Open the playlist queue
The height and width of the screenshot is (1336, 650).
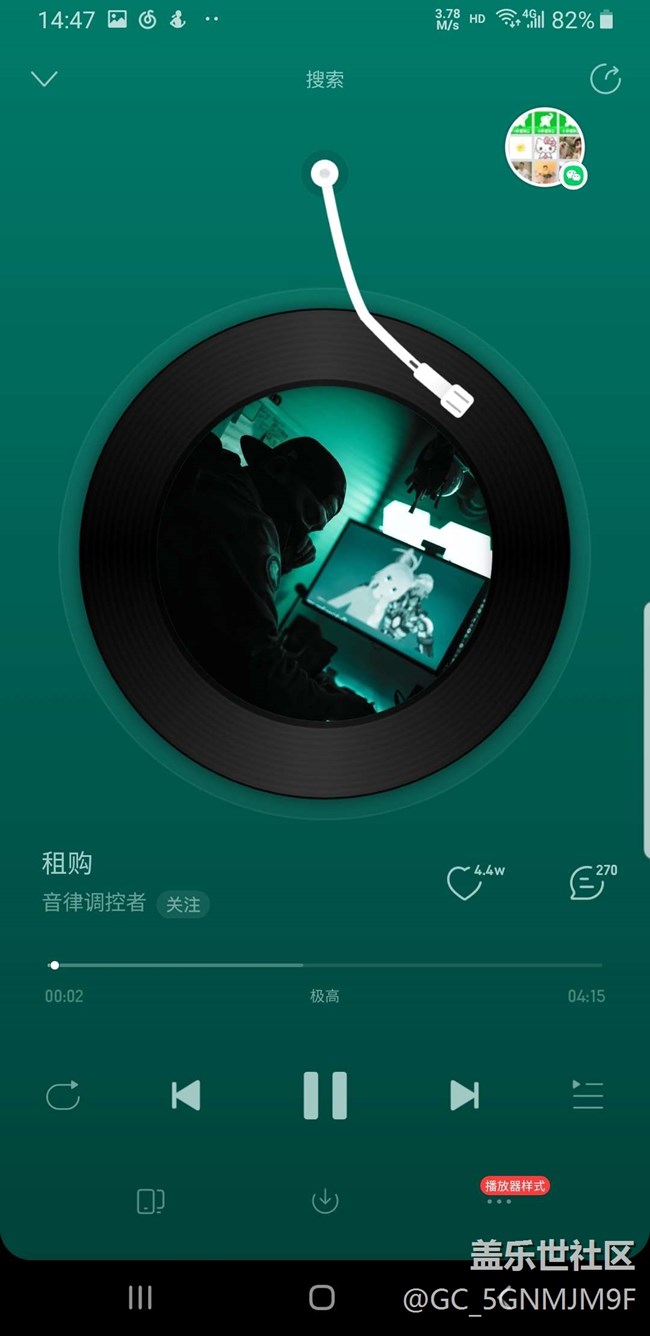tap(588, 1095)
